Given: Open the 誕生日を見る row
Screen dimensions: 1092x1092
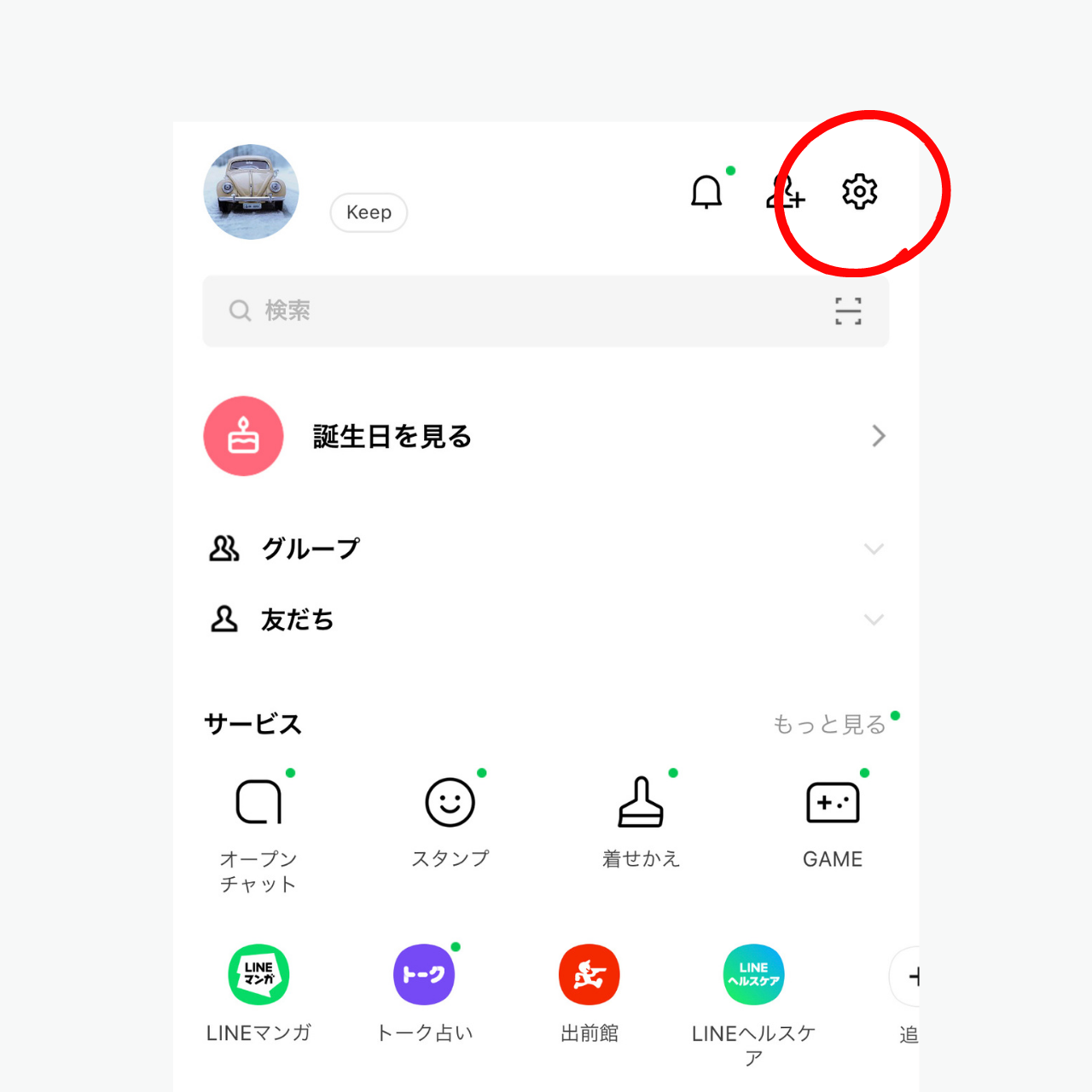Looking at the screenshot, I should (x=546, y=436).
